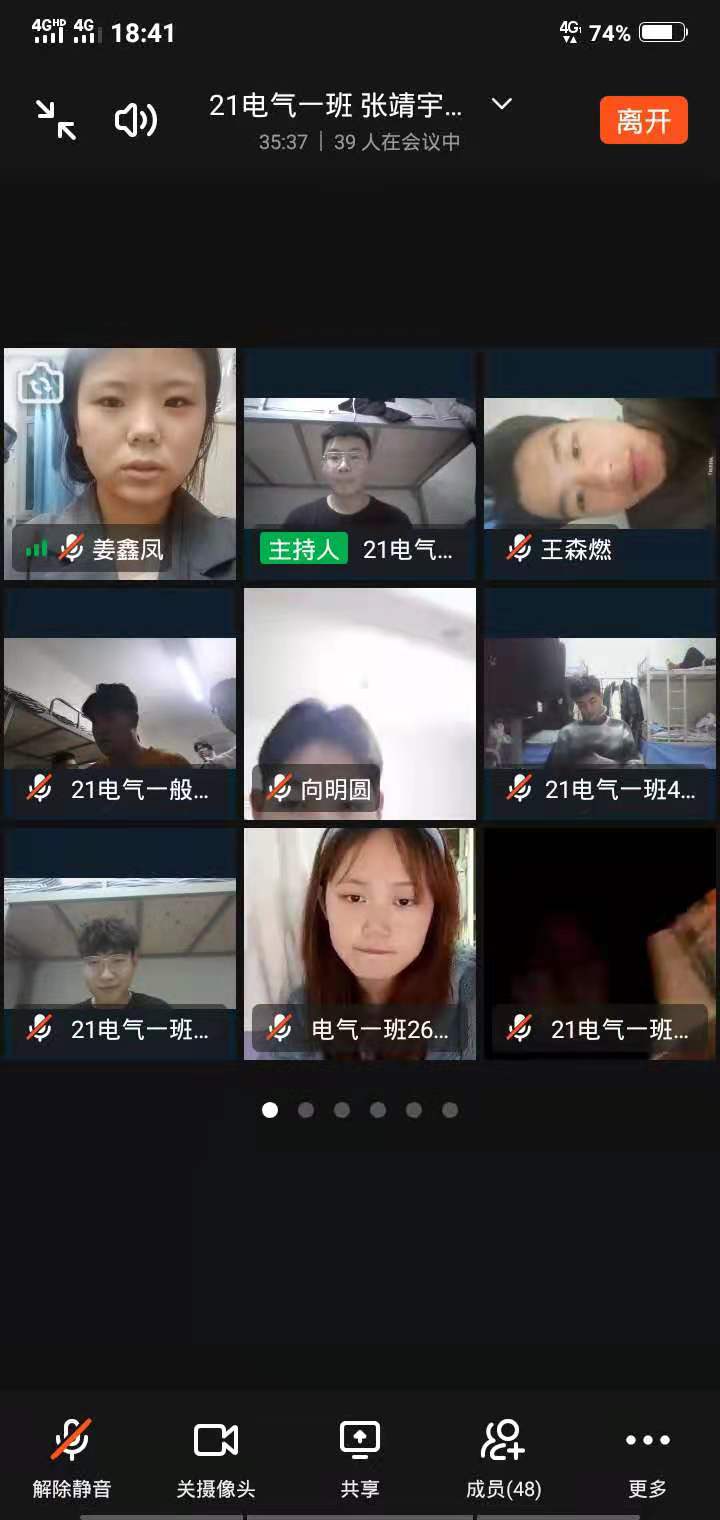Image resolution: width=720 pixels, height=1520 pixels.
Task: Start screen sharing with 共享
Action: click(x=360, y=1458)
